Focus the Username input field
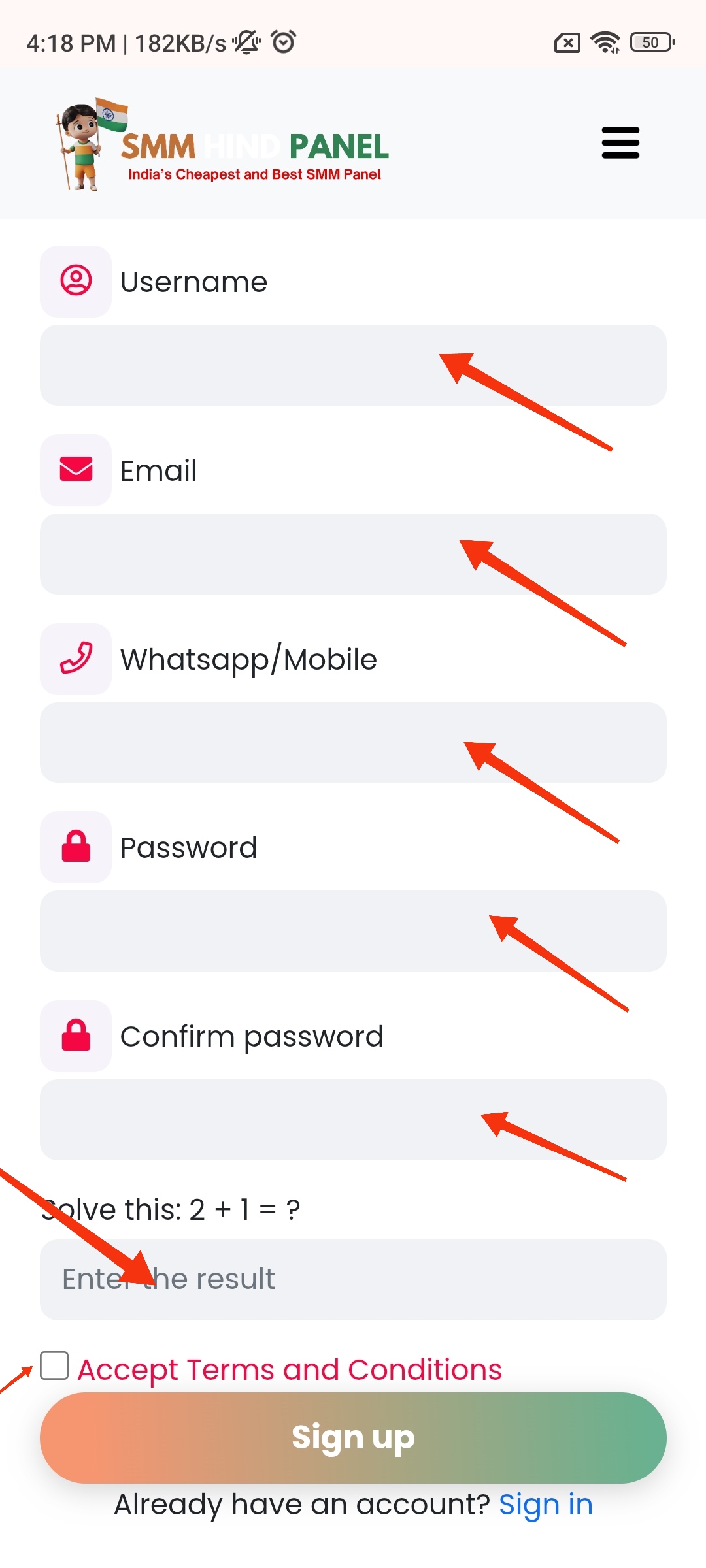This screenshot has height=1568, width=706. [353, 365]
